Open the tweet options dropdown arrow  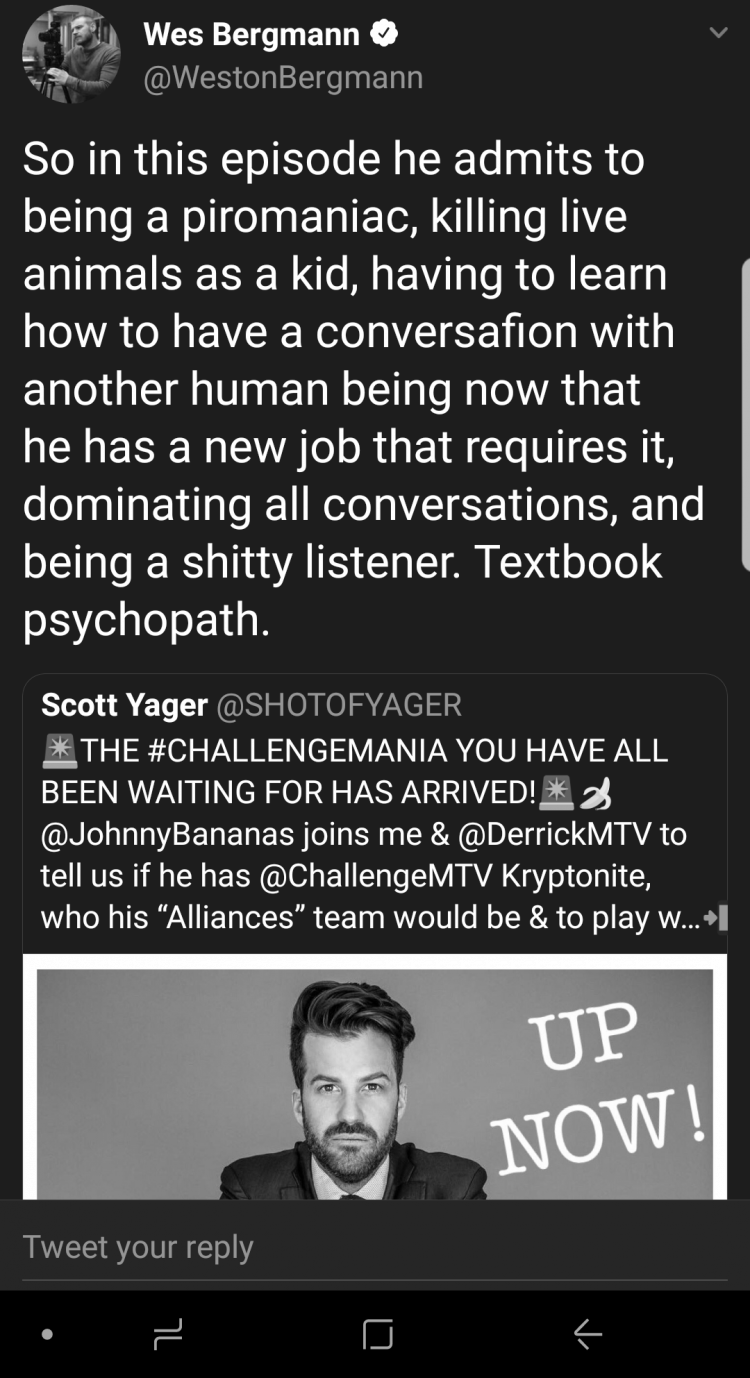pyautogui.click(x=717, y=33)
